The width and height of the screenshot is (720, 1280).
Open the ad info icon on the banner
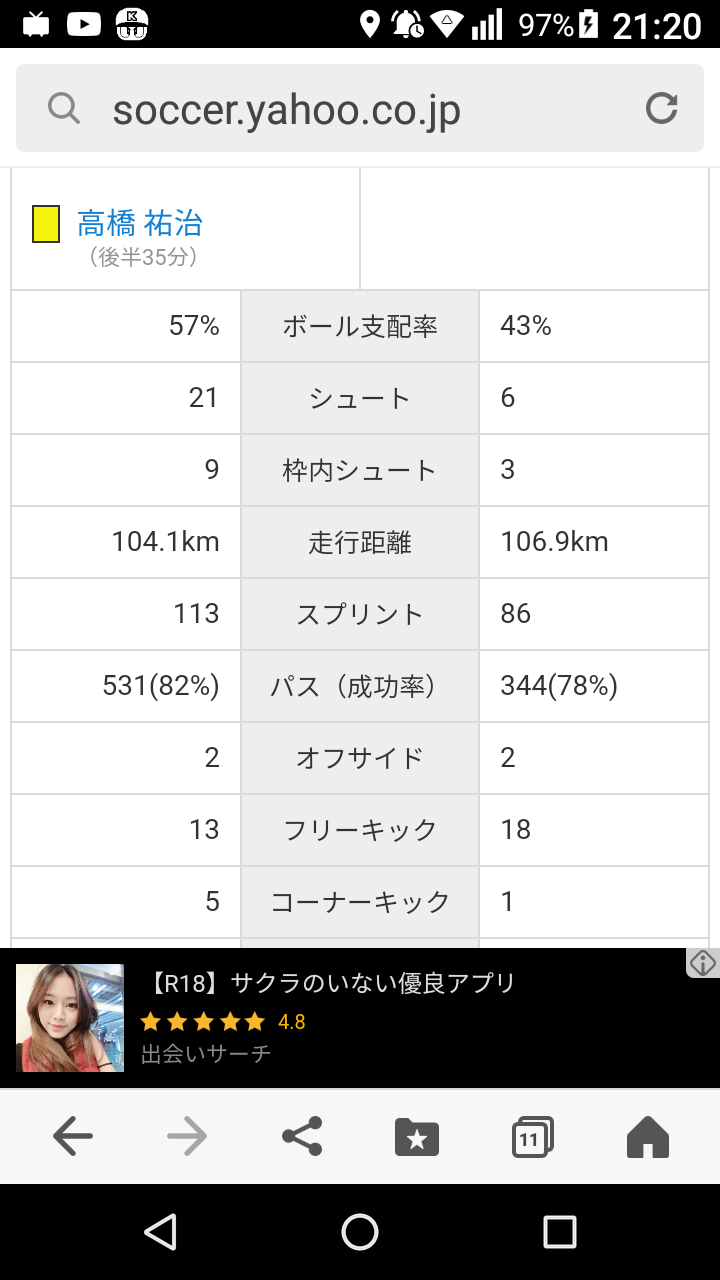click(703, 963)
